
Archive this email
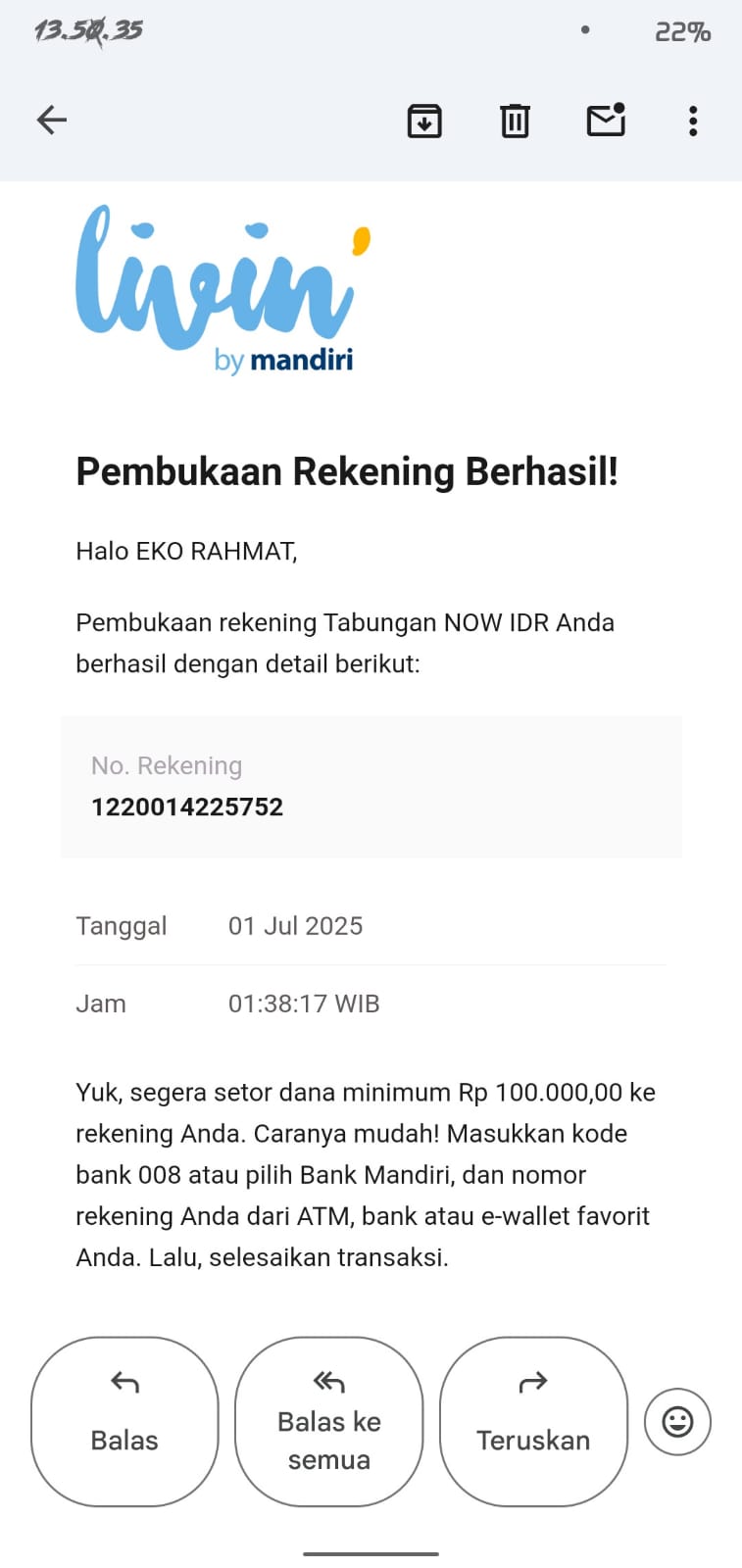424,121
